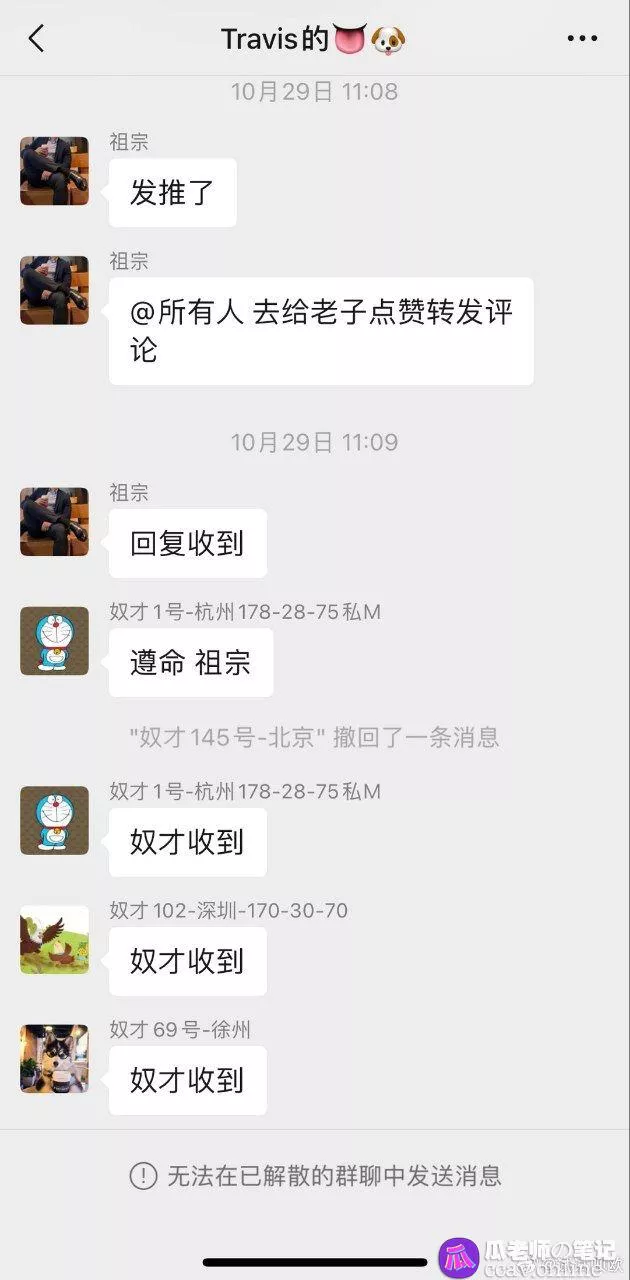Open the three-dot chat options menu
This screenshot has width=630, height=1280.
[582, 39]
